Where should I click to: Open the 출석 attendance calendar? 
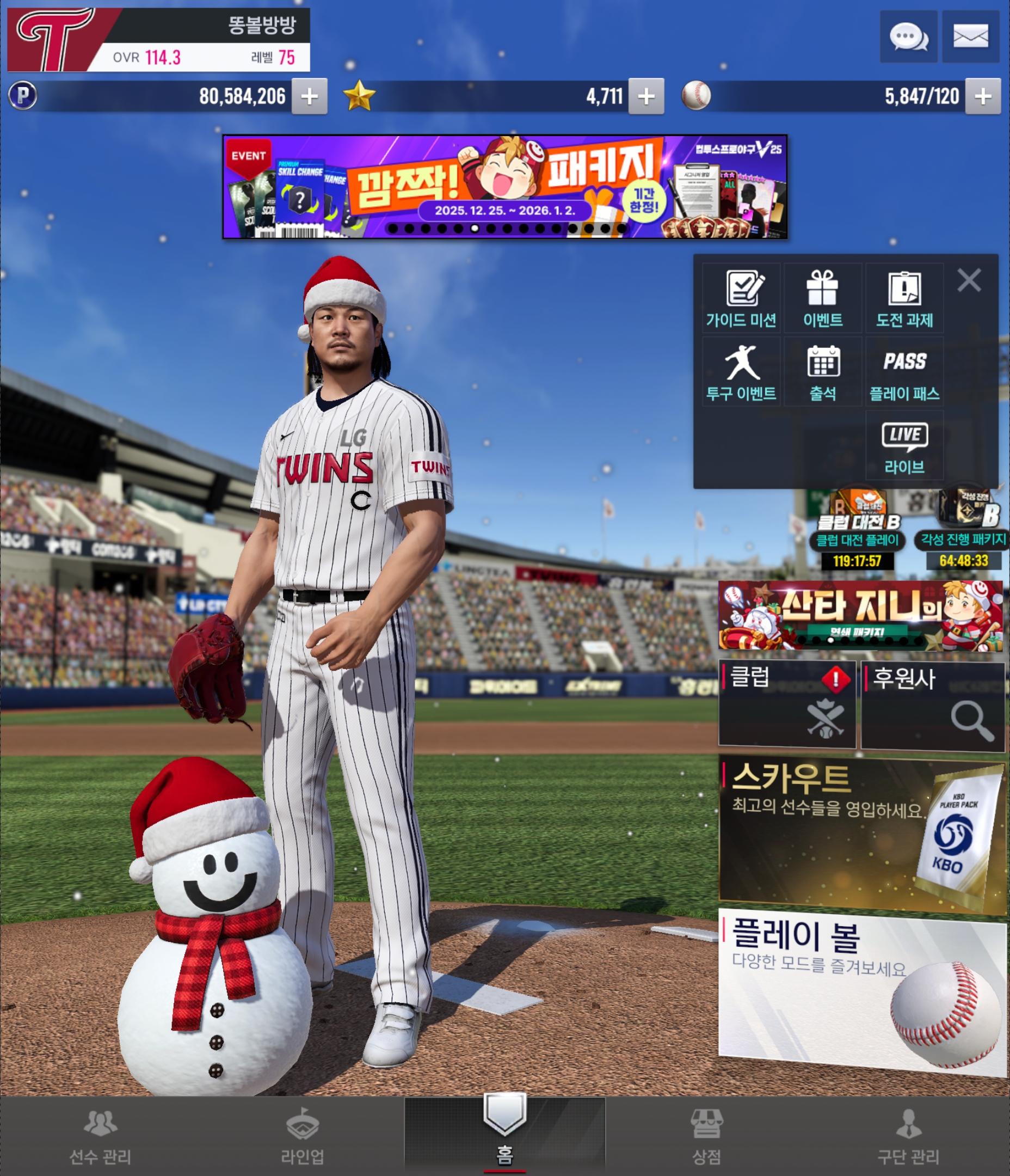pos(823,372)
